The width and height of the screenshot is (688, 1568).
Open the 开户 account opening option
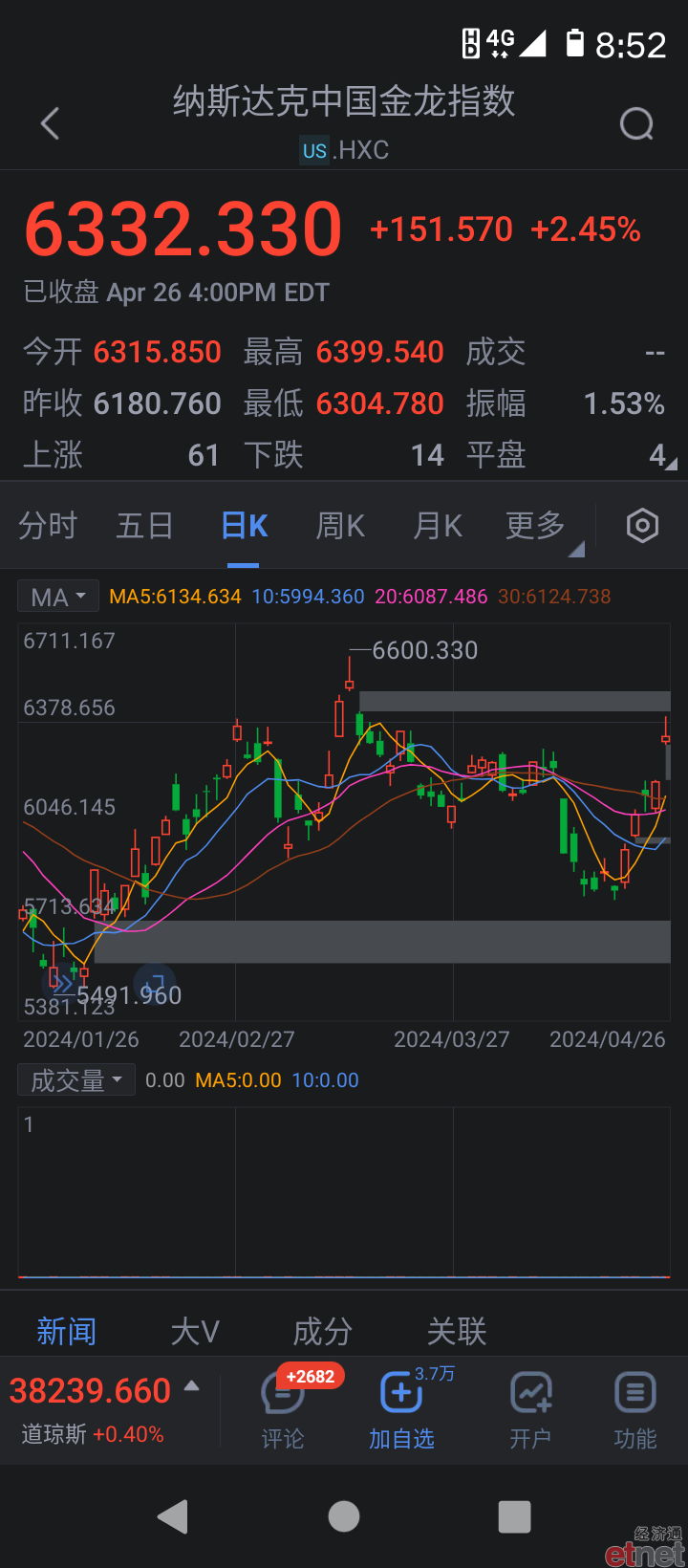(x=530, y=1410)
